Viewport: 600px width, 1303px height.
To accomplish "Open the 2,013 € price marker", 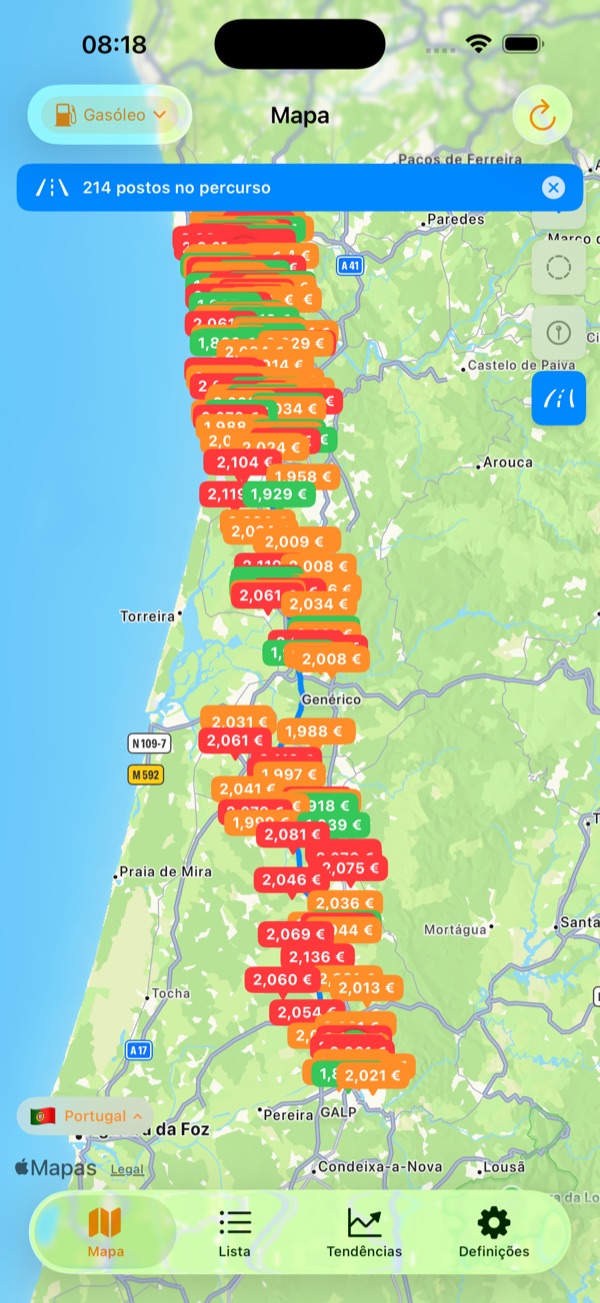I will (367, 988).
